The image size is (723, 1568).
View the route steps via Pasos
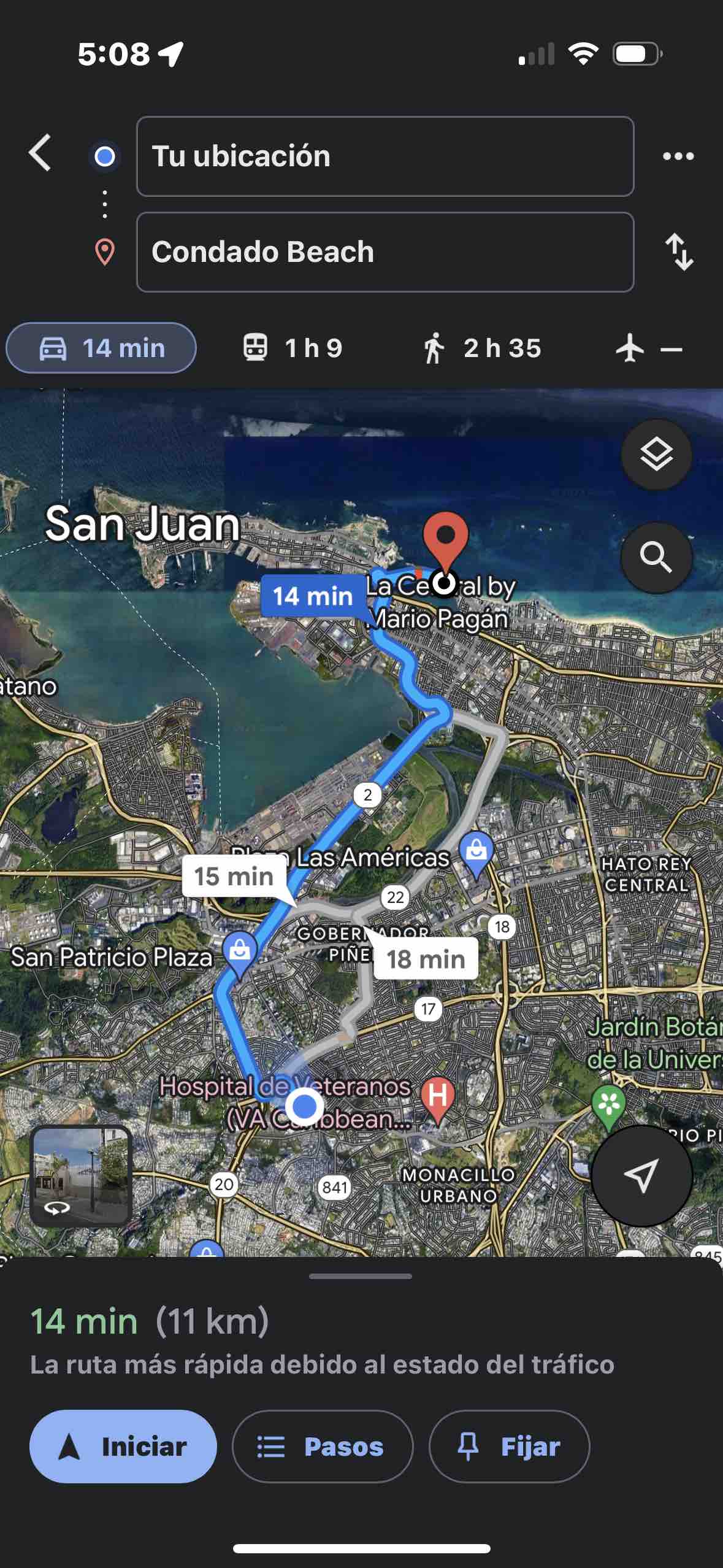tap(322, 1447)
